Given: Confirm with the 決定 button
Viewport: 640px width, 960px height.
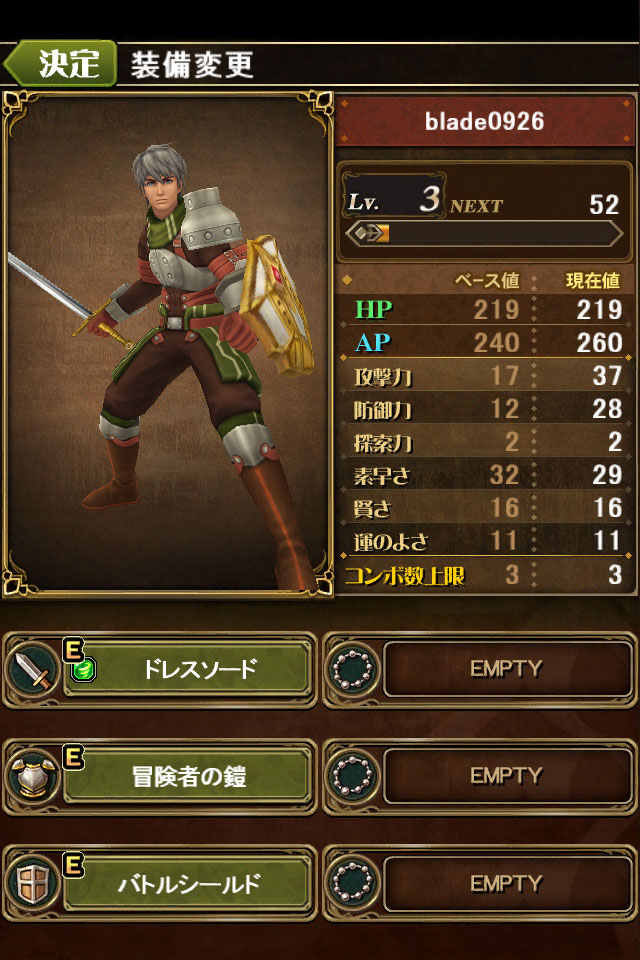Looking at the screenshot, I should [x=60, y=64].
